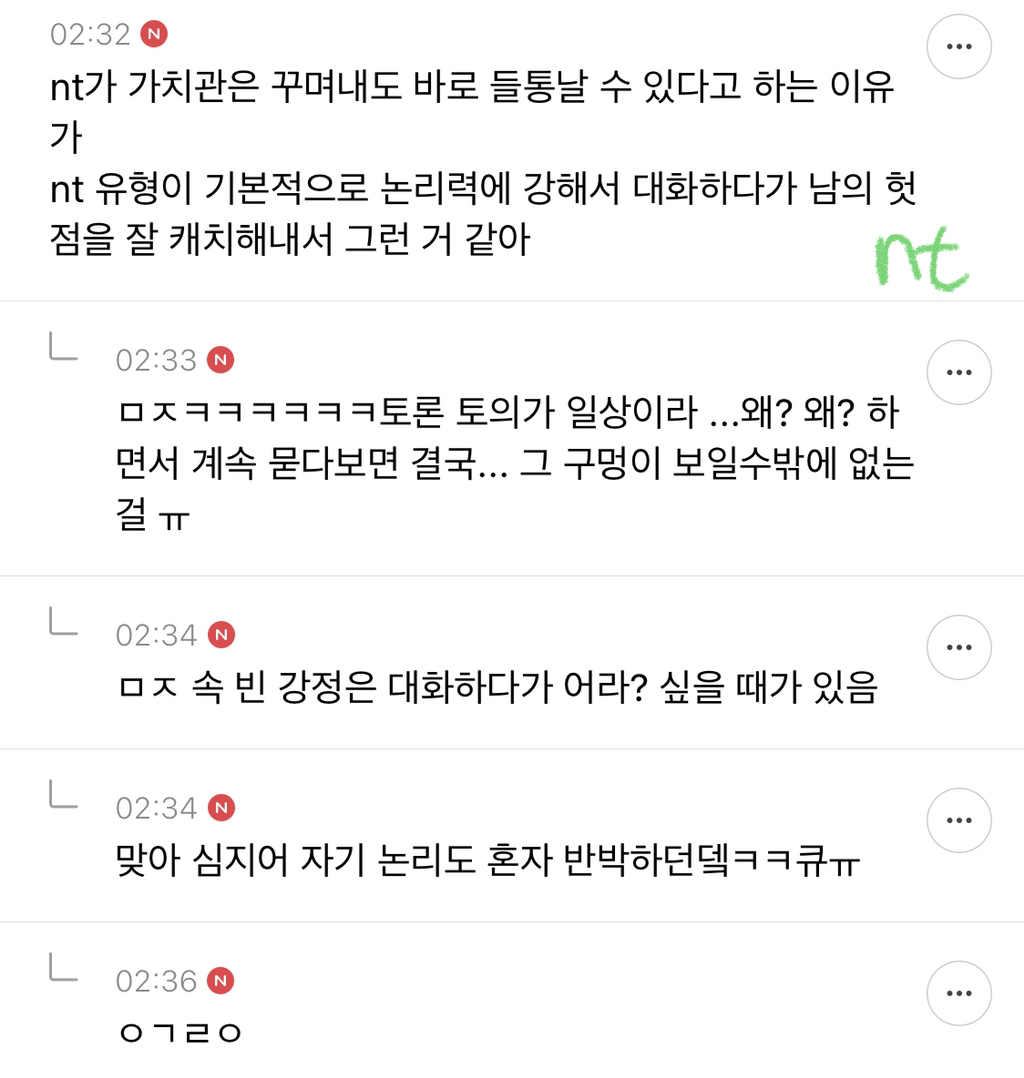Open options for the 맞아 심지어 reply
The height and width of the screenshot is (1078, 1024).
(958, 819)
